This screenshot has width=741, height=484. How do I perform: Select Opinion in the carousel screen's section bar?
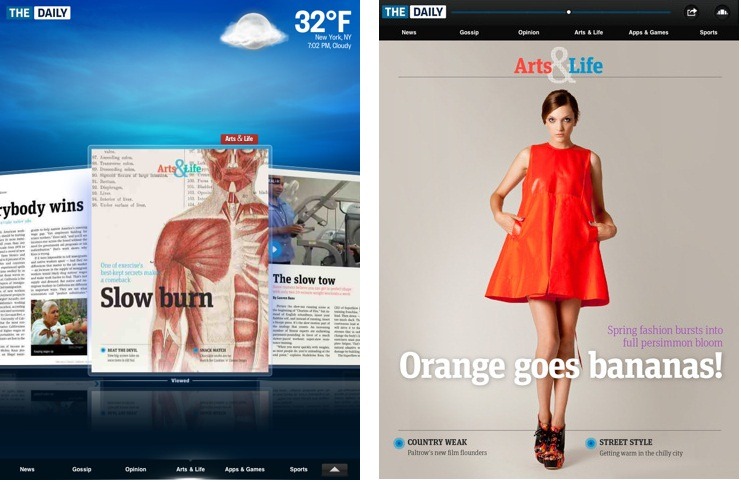[135, 468]
